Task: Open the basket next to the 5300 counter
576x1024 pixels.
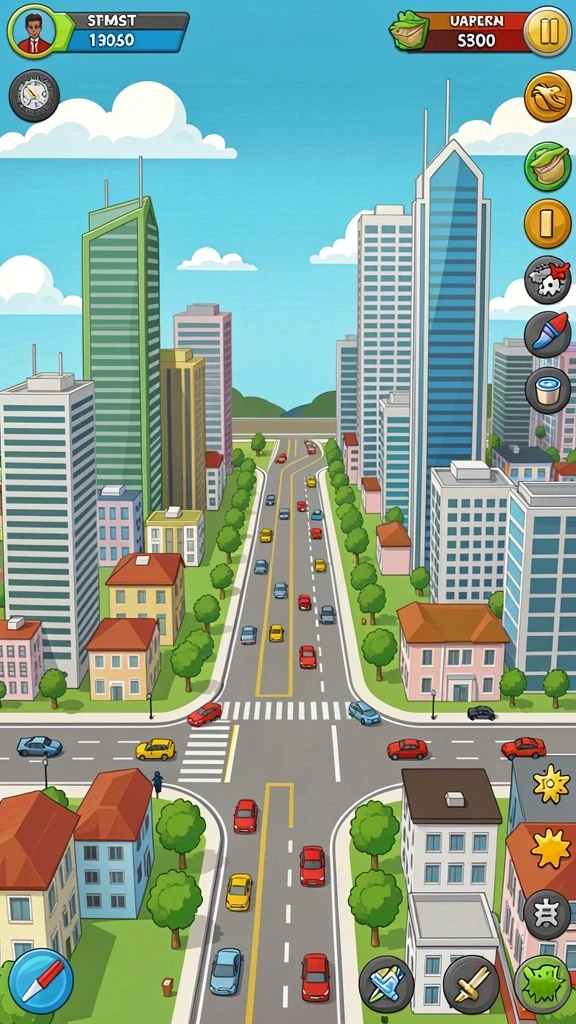Action: 409,30
